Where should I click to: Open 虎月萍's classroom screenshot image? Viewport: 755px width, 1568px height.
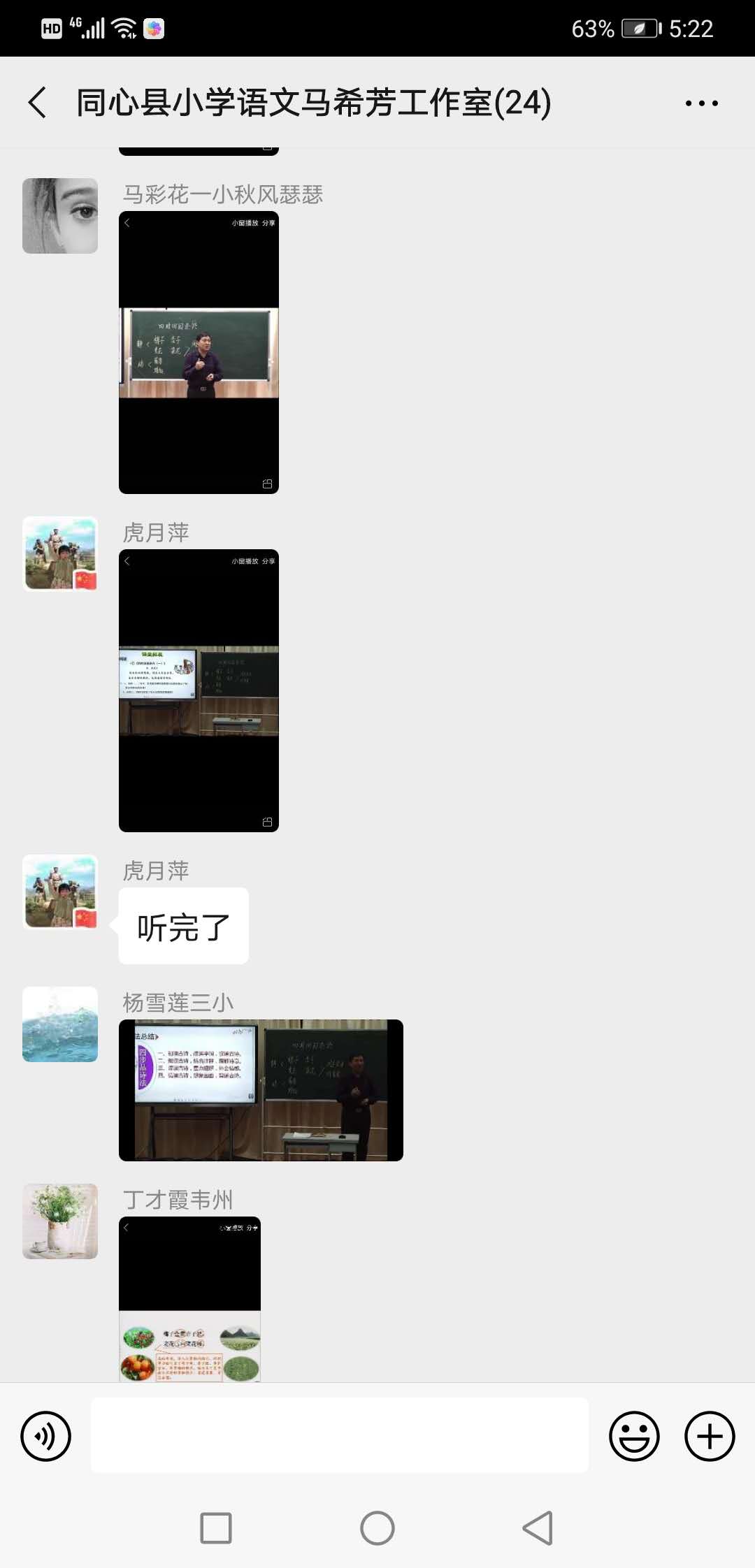coord(199,690)
